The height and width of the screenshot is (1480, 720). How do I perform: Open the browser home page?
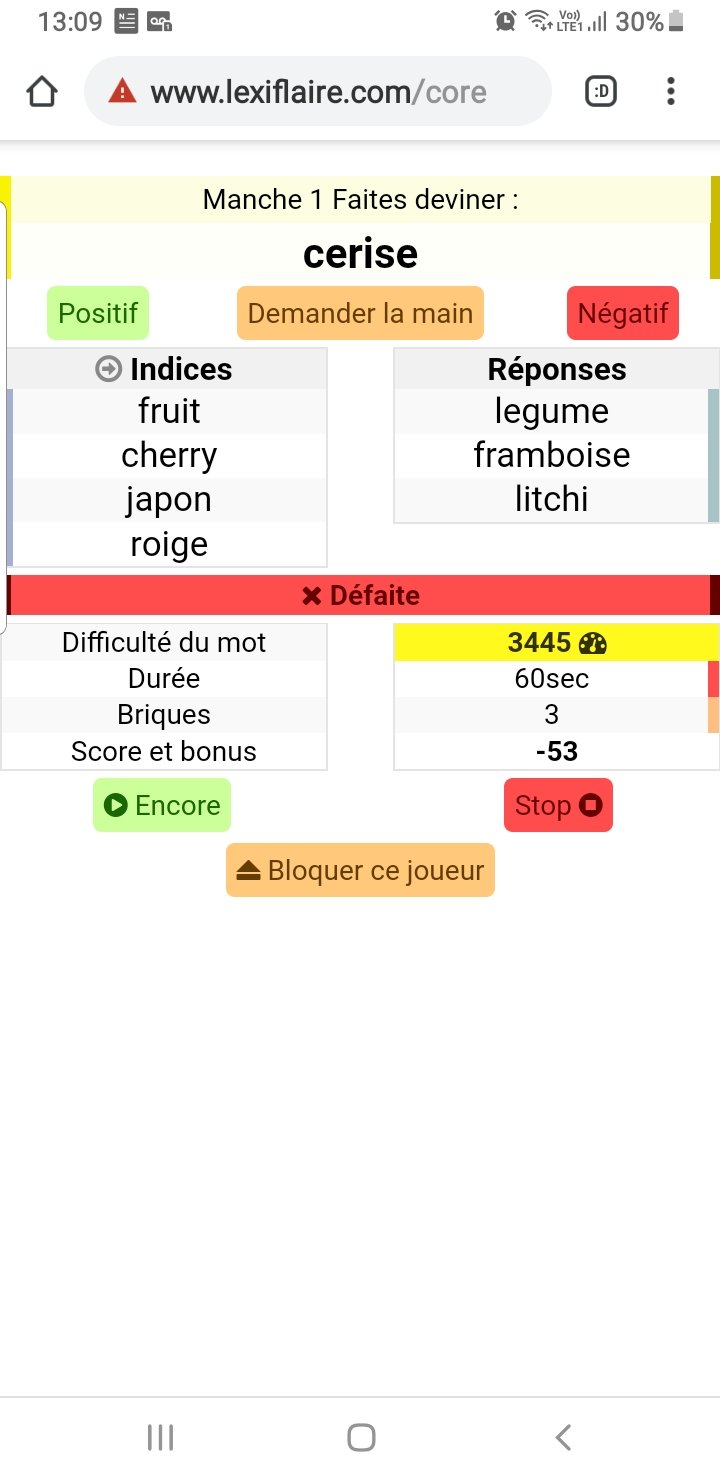click(42, 92)
